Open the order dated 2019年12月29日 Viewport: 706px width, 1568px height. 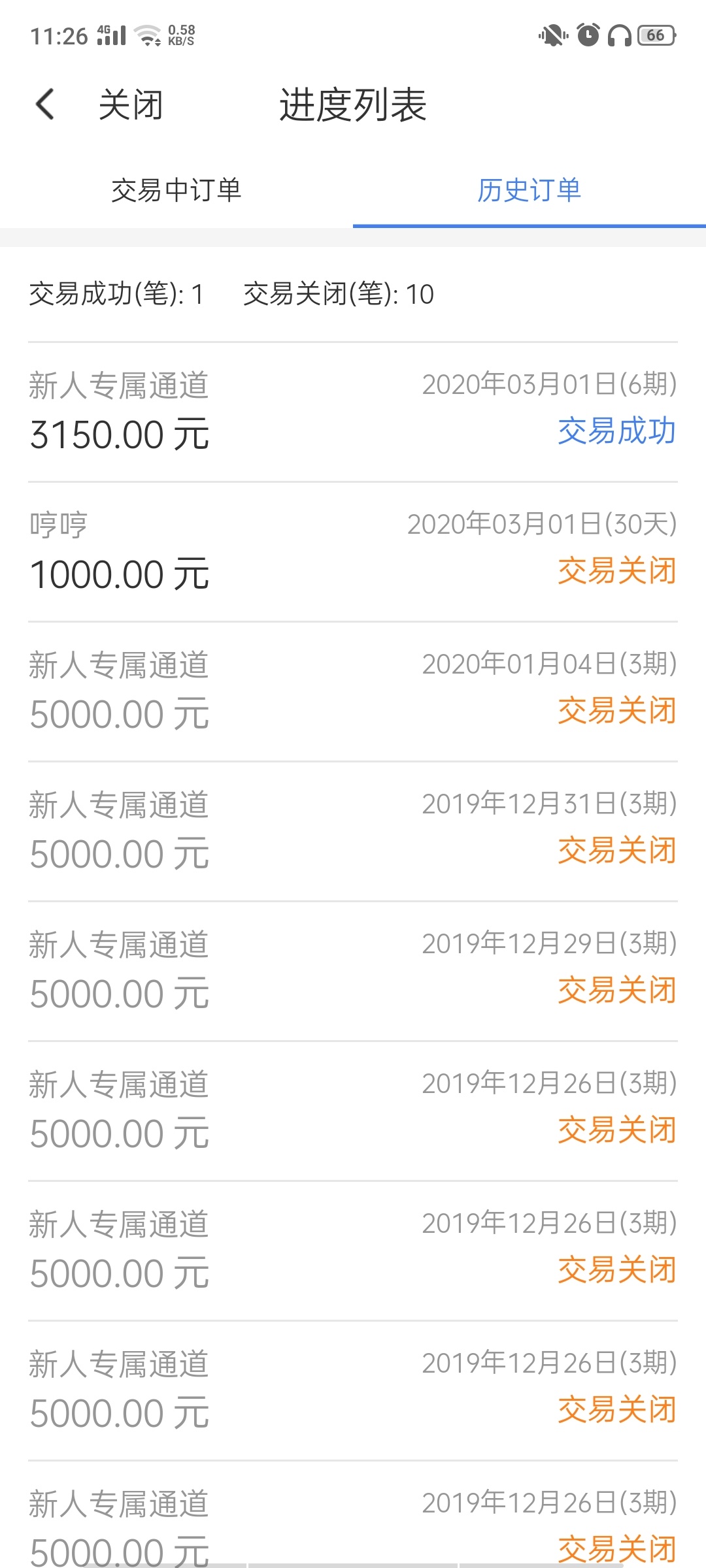pyautogui.click(x=353, y=972)
